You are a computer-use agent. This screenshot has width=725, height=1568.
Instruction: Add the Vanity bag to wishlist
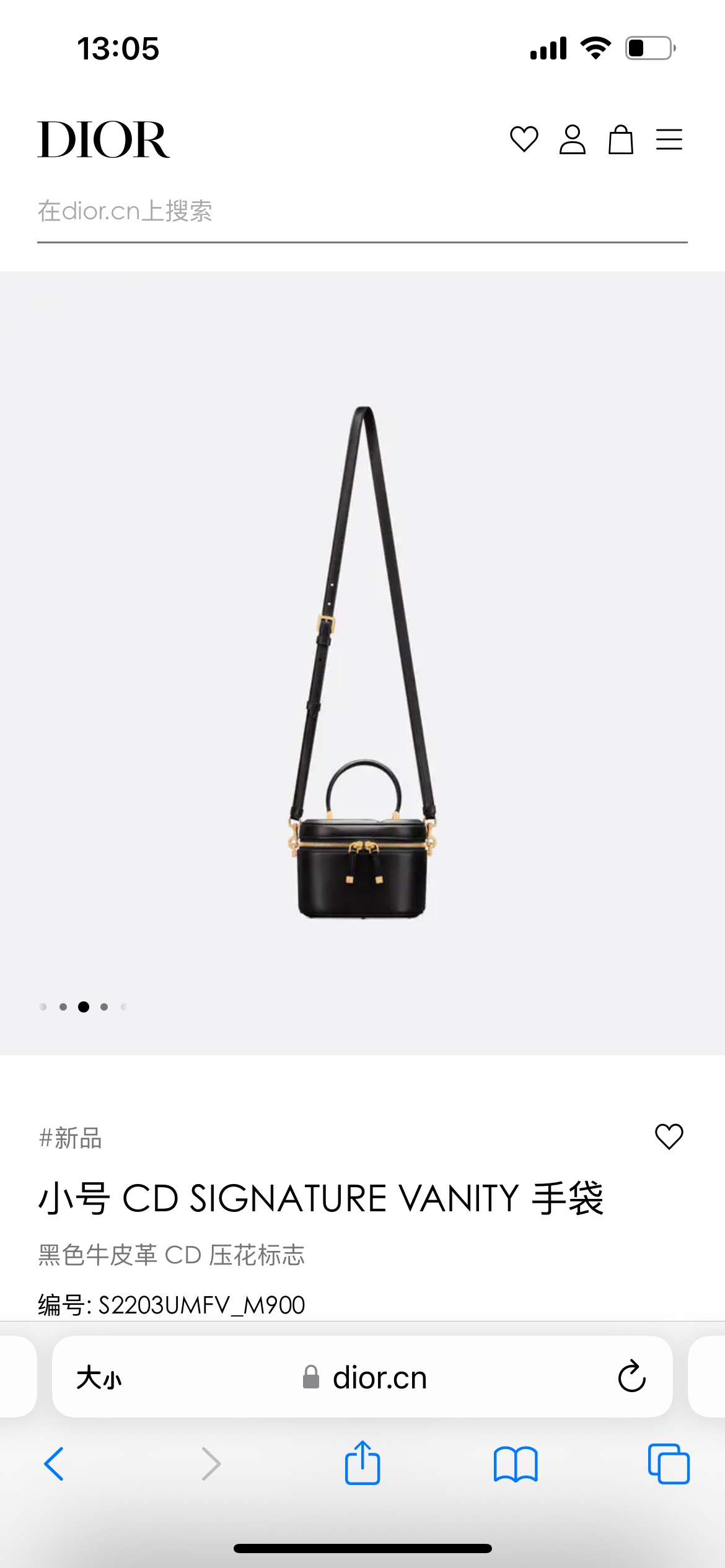pos(669,1137)
